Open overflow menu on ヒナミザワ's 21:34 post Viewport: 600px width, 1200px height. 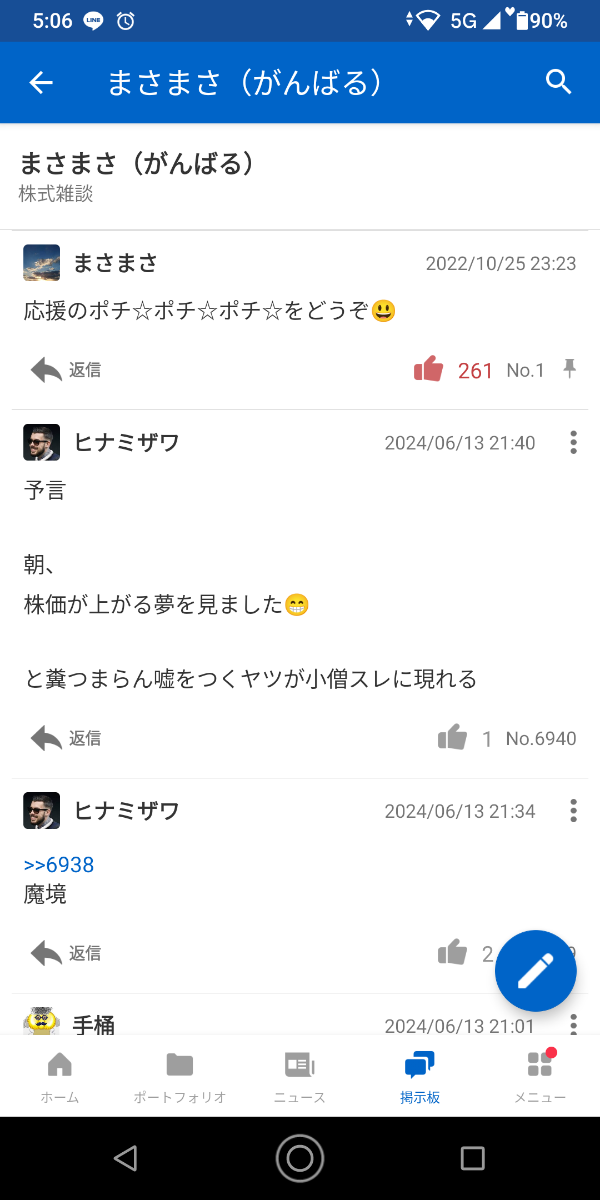click(573, 810)
